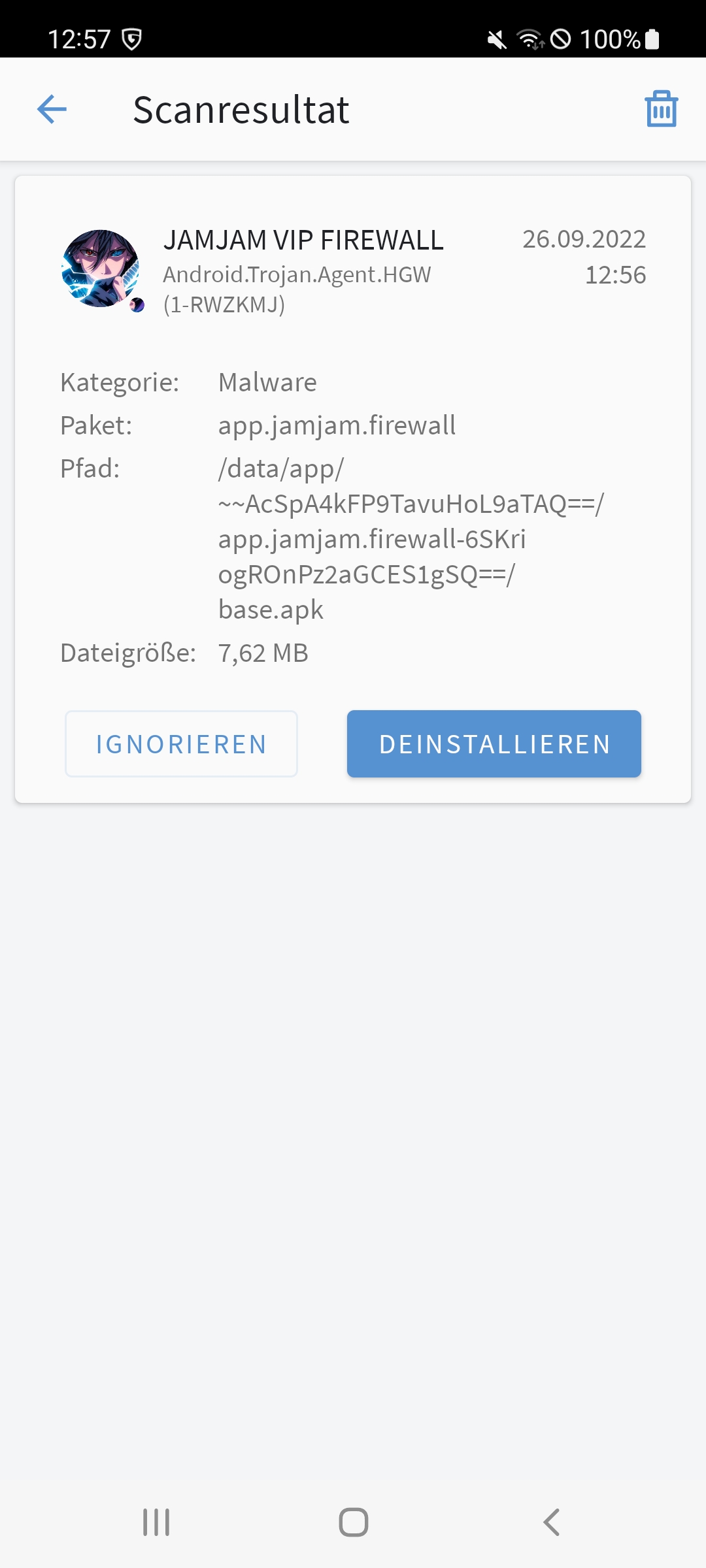Screen dimensions: 706x1568
Task: Tap the IGNORIEREN button
Action: (x=181, y=744)
